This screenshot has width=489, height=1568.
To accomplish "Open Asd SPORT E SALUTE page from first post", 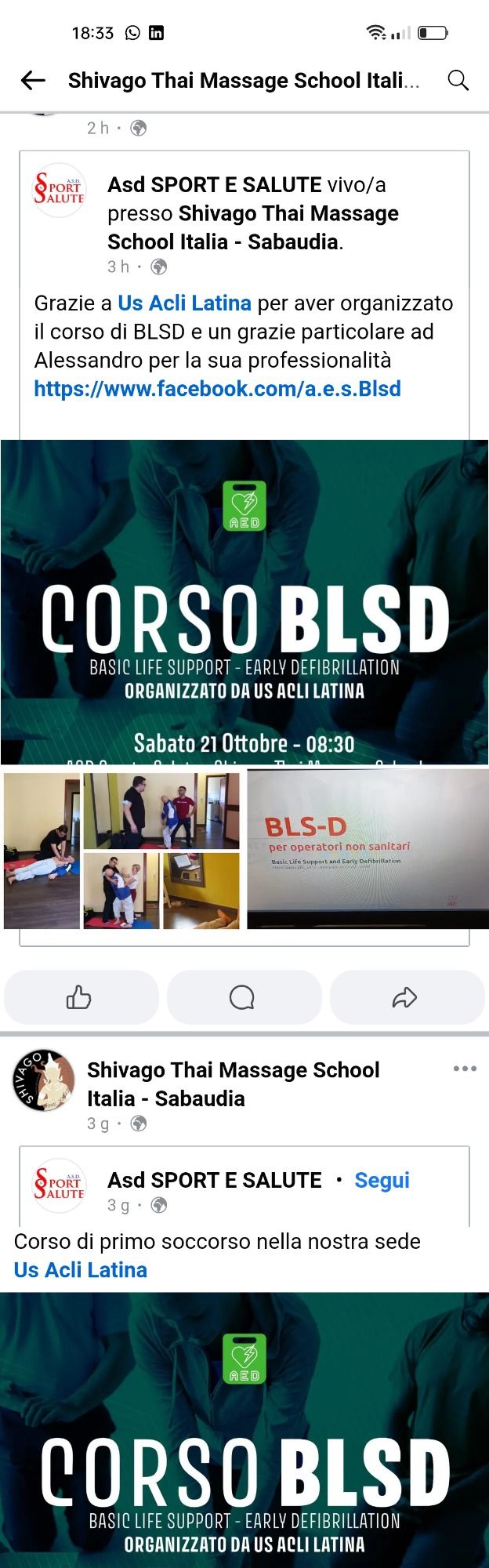I will 214,185.
